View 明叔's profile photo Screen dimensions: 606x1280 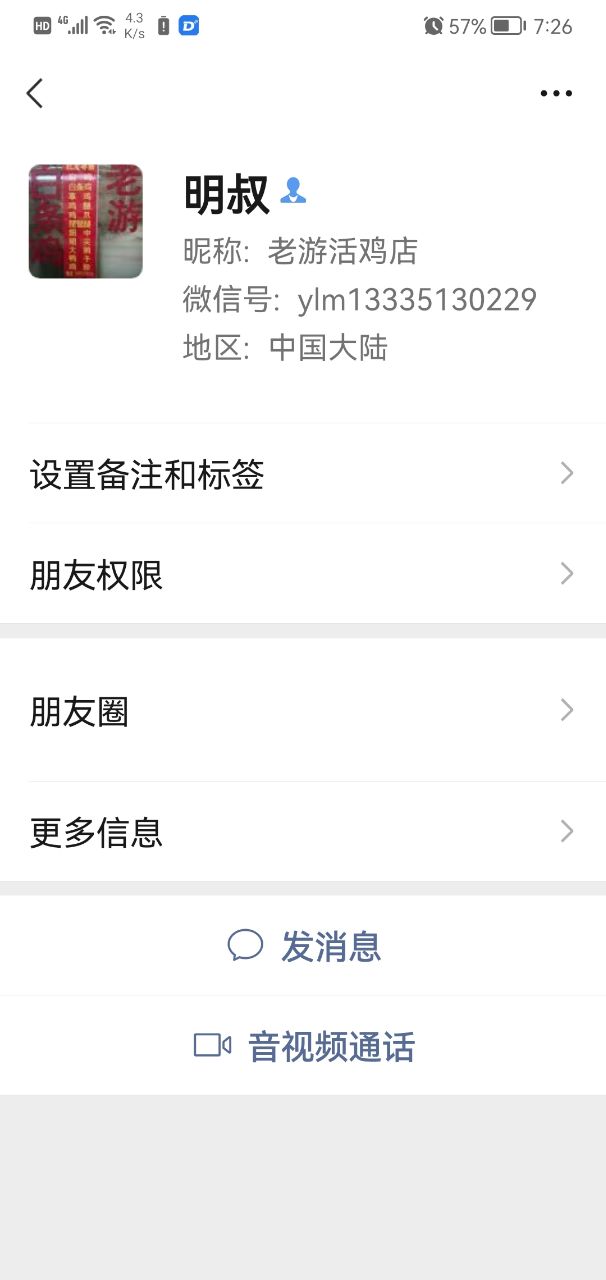point(86,221)
